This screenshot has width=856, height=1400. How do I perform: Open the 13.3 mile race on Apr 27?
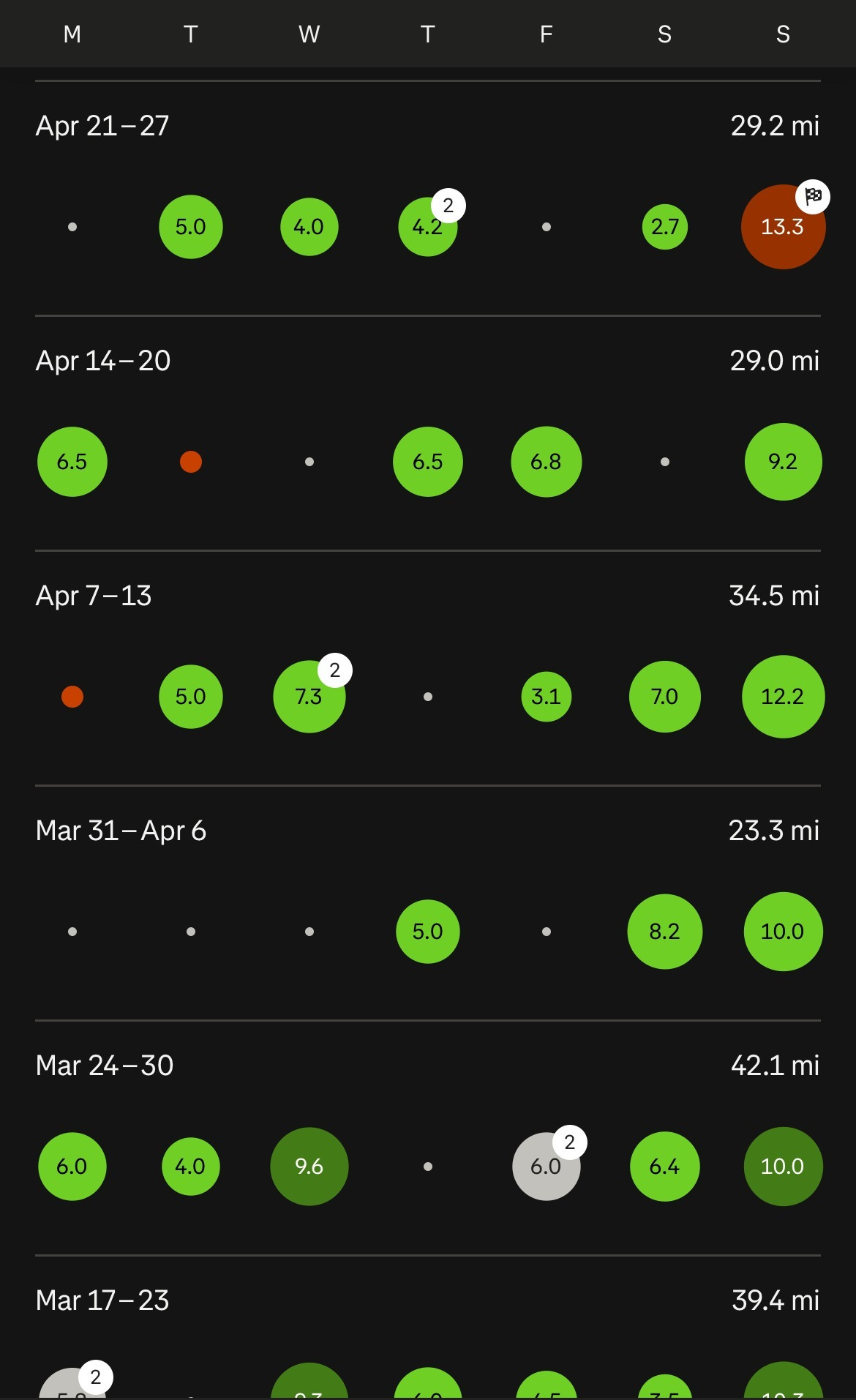click(x=783, y=227)
